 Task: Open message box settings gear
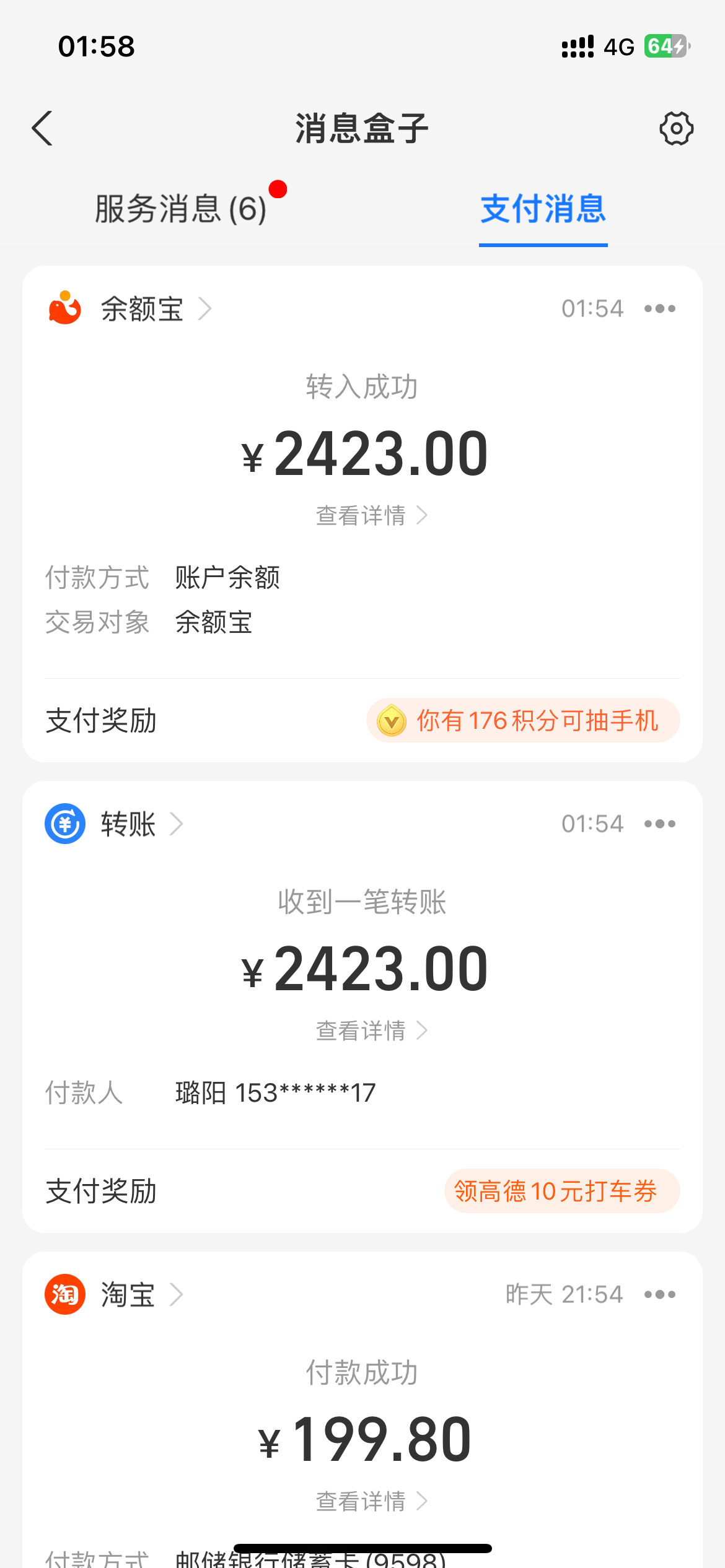676,128
